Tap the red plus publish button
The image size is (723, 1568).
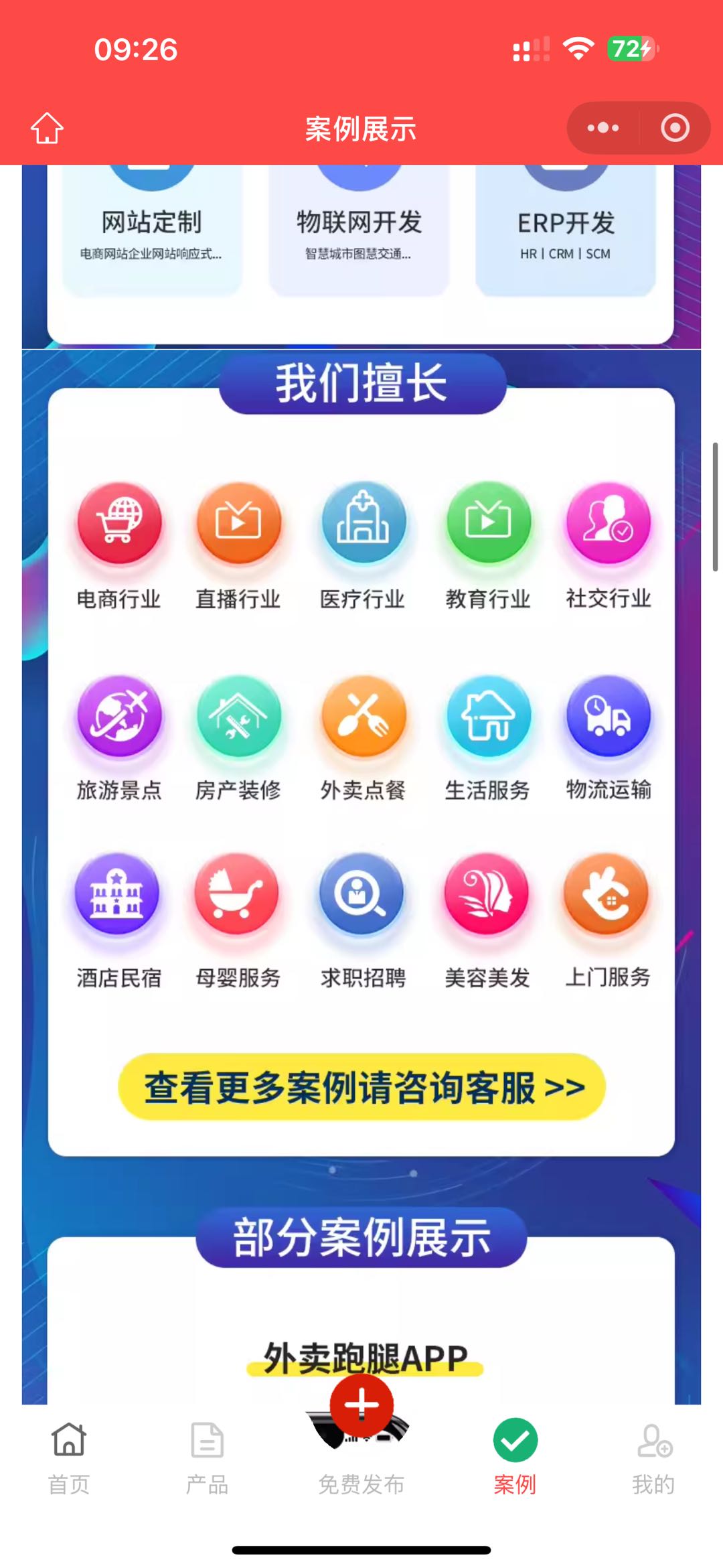[x=361, y=1405]
